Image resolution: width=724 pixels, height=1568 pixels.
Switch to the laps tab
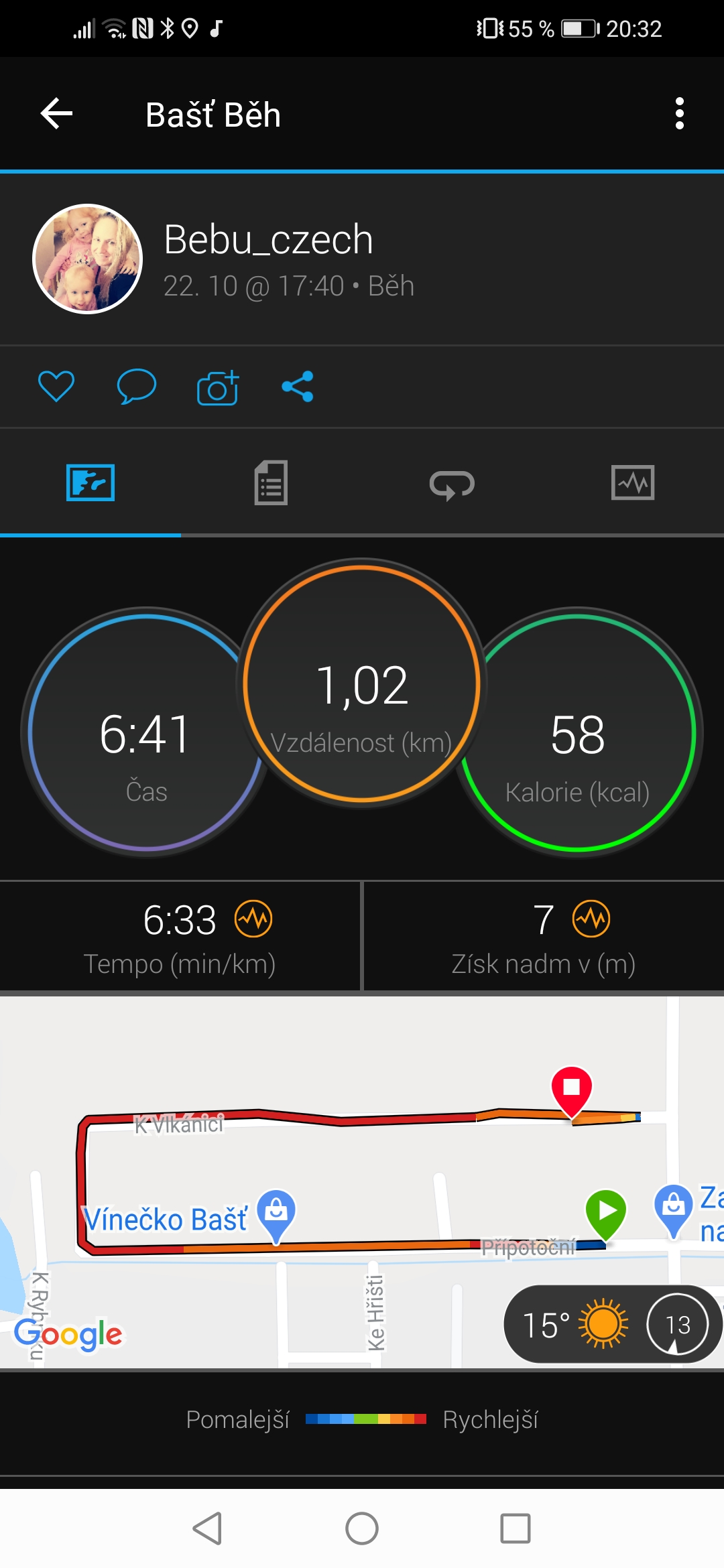[x=452, y=484]
